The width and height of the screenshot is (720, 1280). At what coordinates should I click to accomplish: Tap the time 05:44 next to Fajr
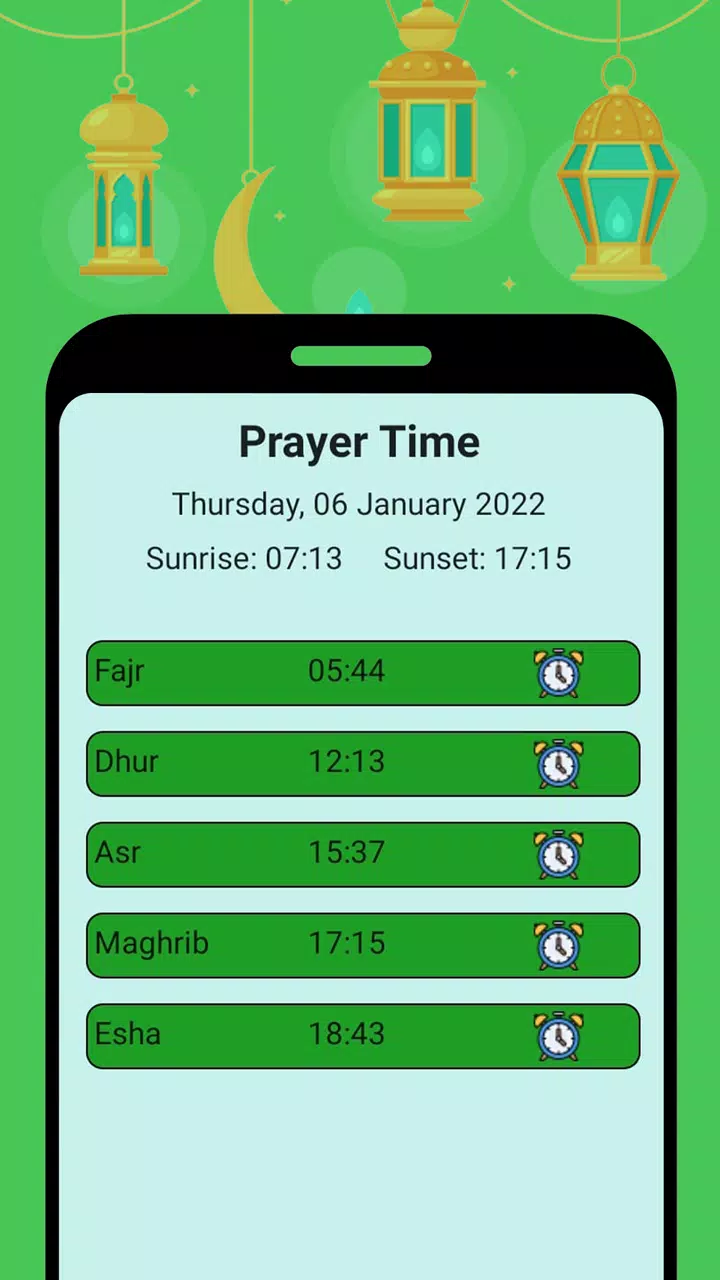[x=345, y=673]
